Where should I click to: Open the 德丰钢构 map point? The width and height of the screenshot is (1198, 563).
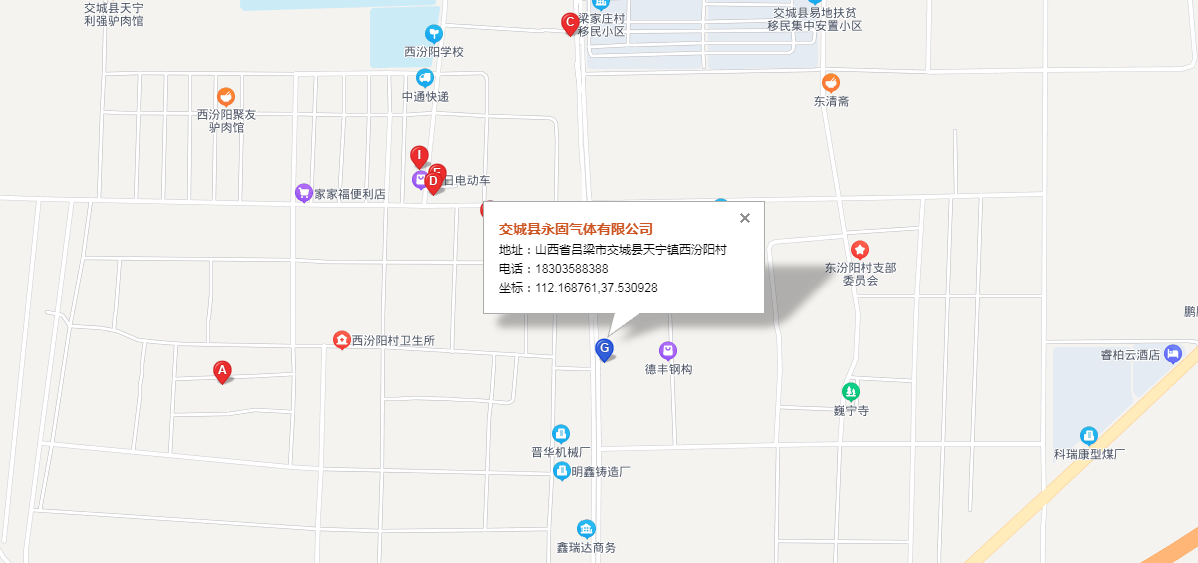[668, 351]
